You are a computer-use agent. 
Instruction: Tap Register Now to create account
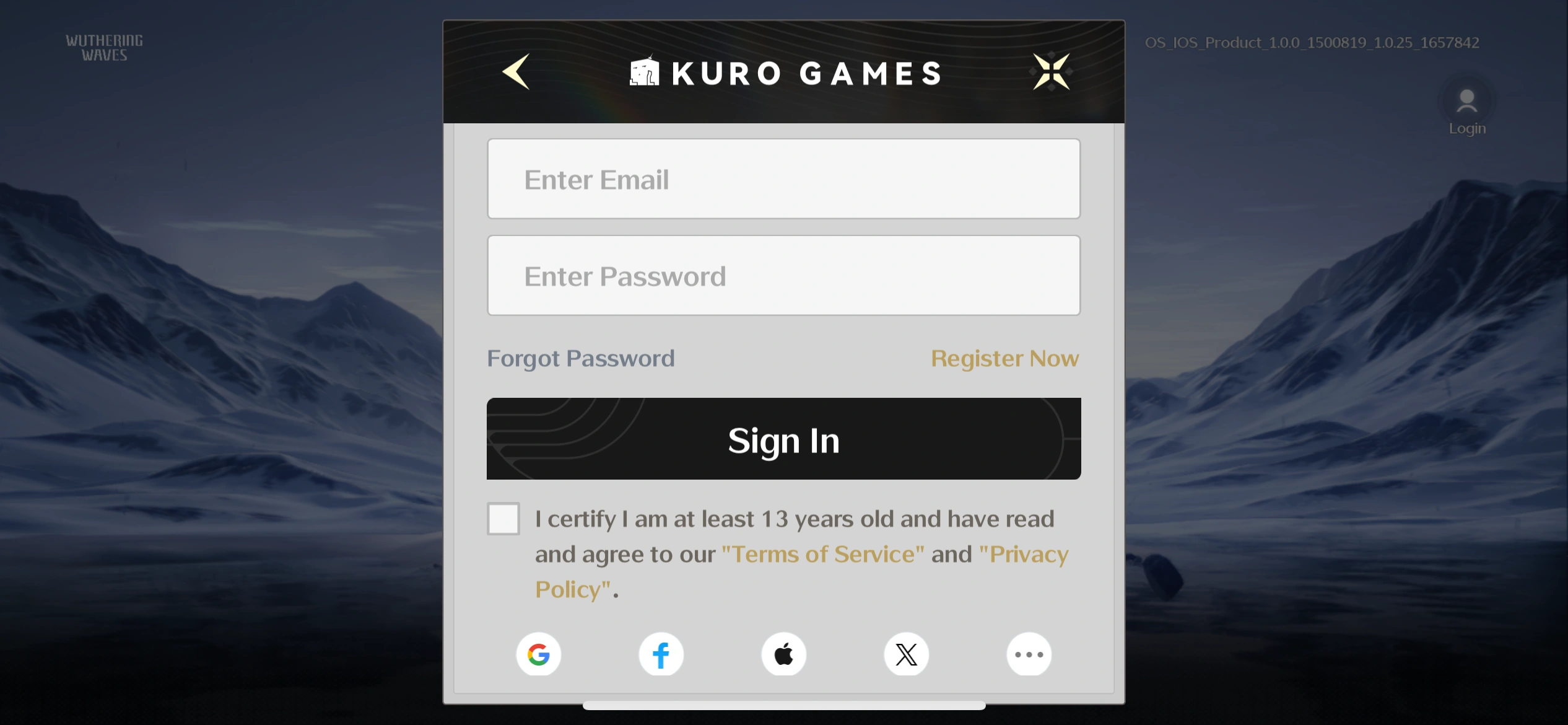click(1004, 359)
